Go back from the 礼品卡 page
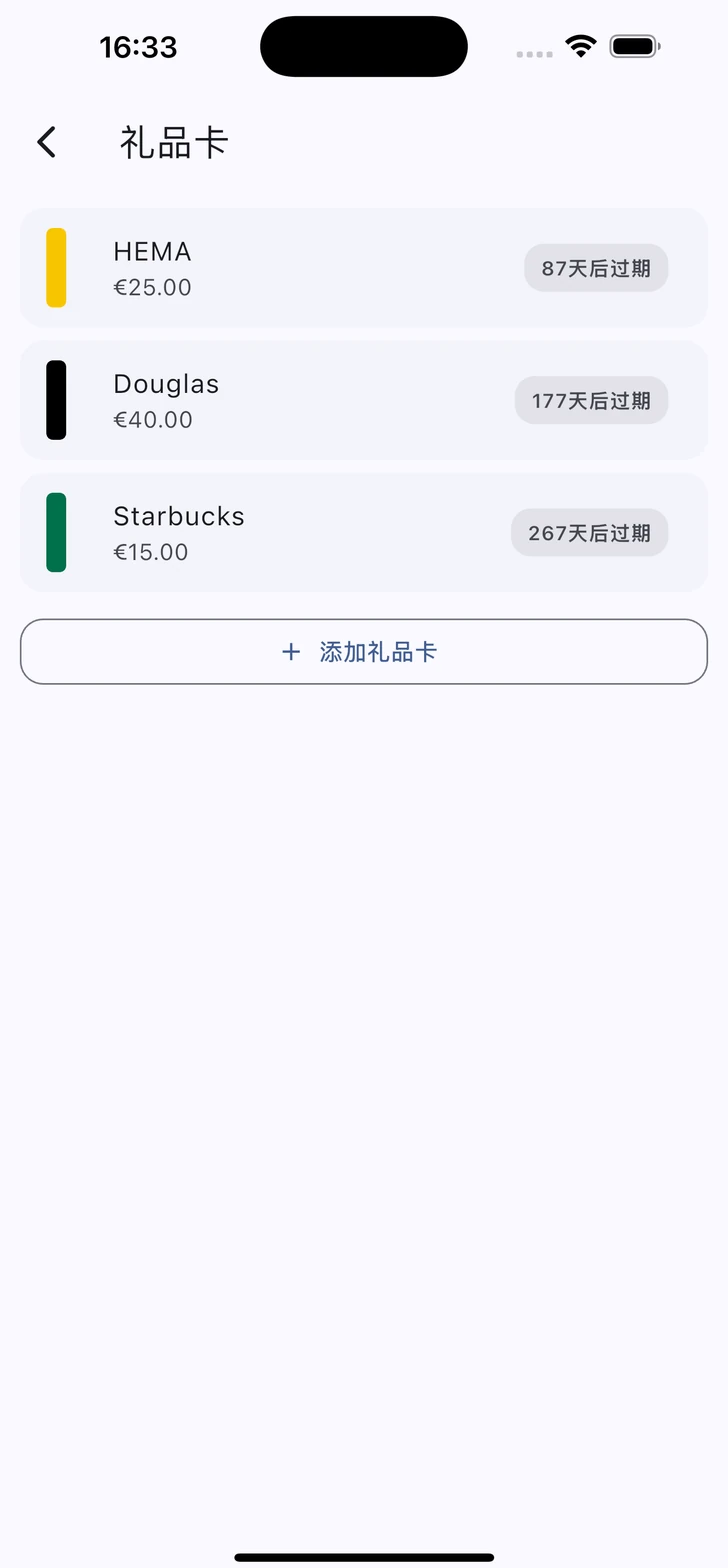This screenshot has height=1568, width=728. click(x=46, y=142)
